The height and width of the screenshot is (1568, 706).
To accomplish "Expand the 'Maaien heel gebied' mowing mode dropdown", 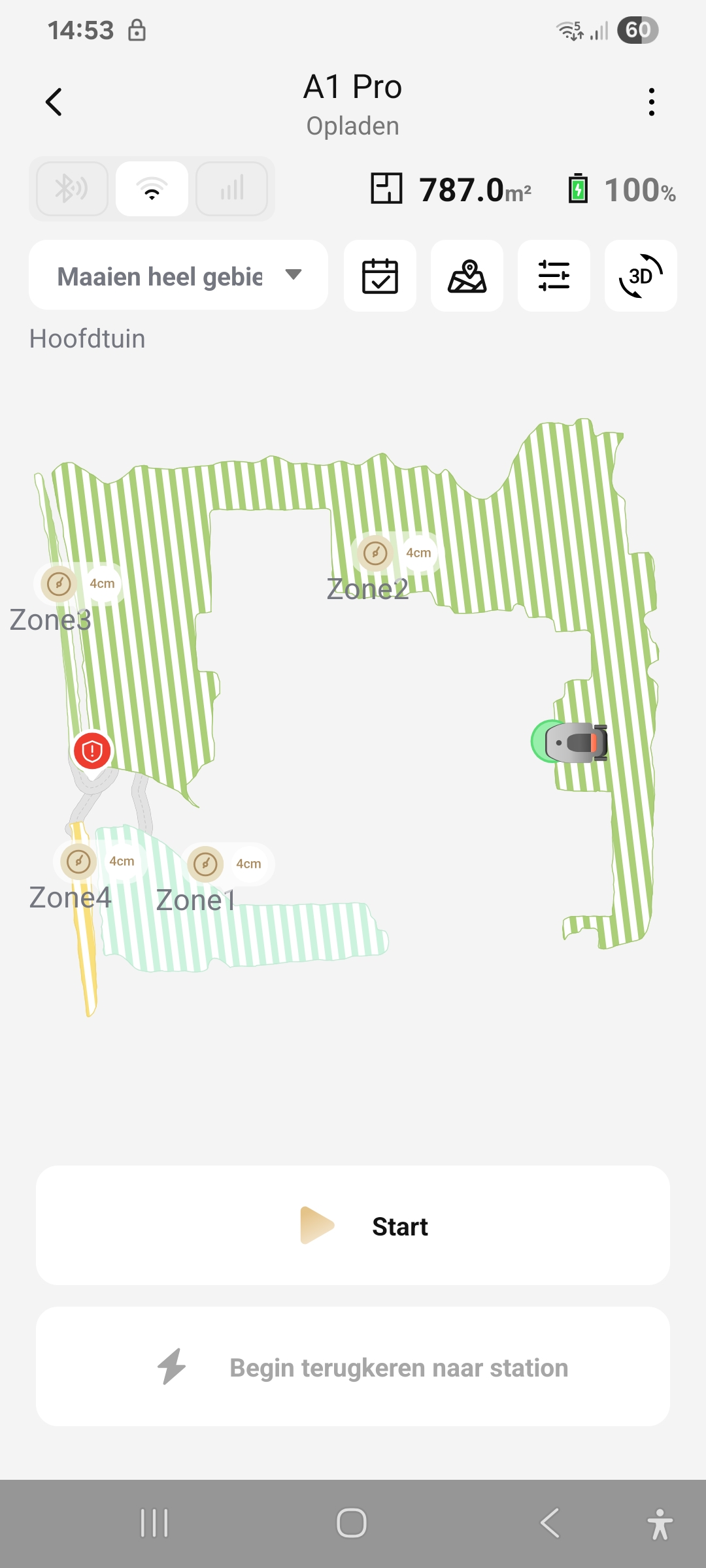I will pyautogui.click(x=178, y=276).
